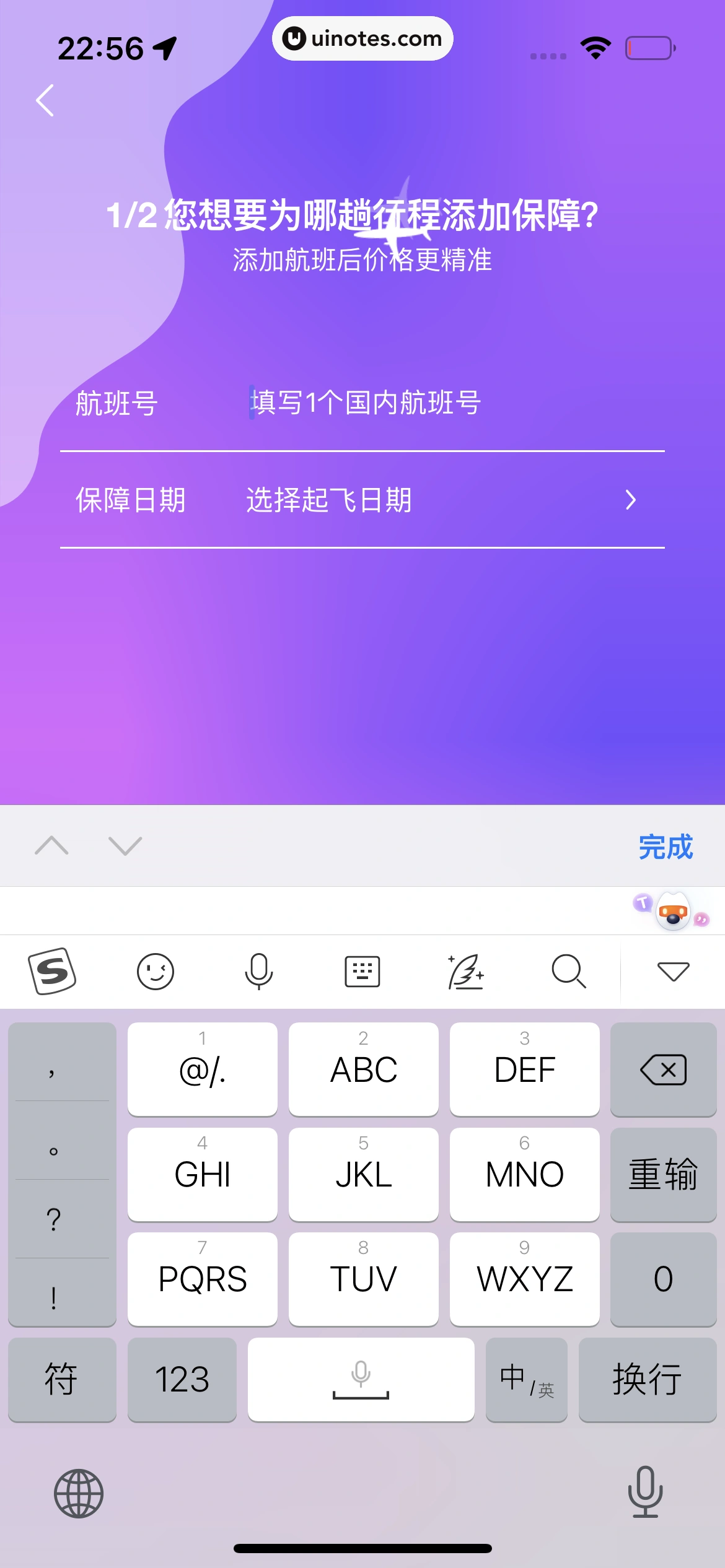Go back using the top-left arrow
Image resolution: width=725 pixels, height=1568 pixels.
click(45, 100)
